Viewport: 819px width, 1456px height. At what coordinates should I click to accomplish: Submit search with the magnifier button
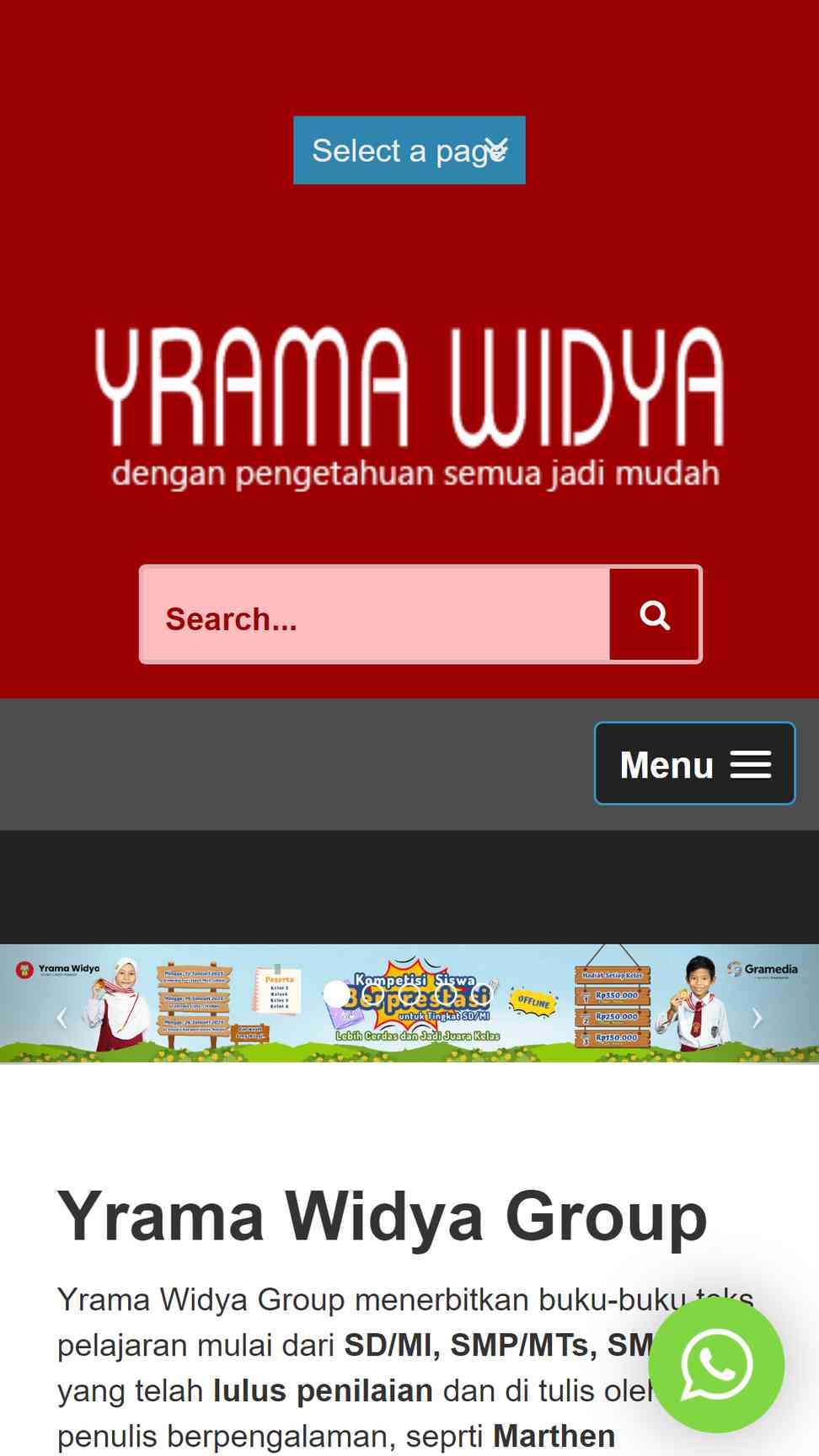(x=655, y=614)
